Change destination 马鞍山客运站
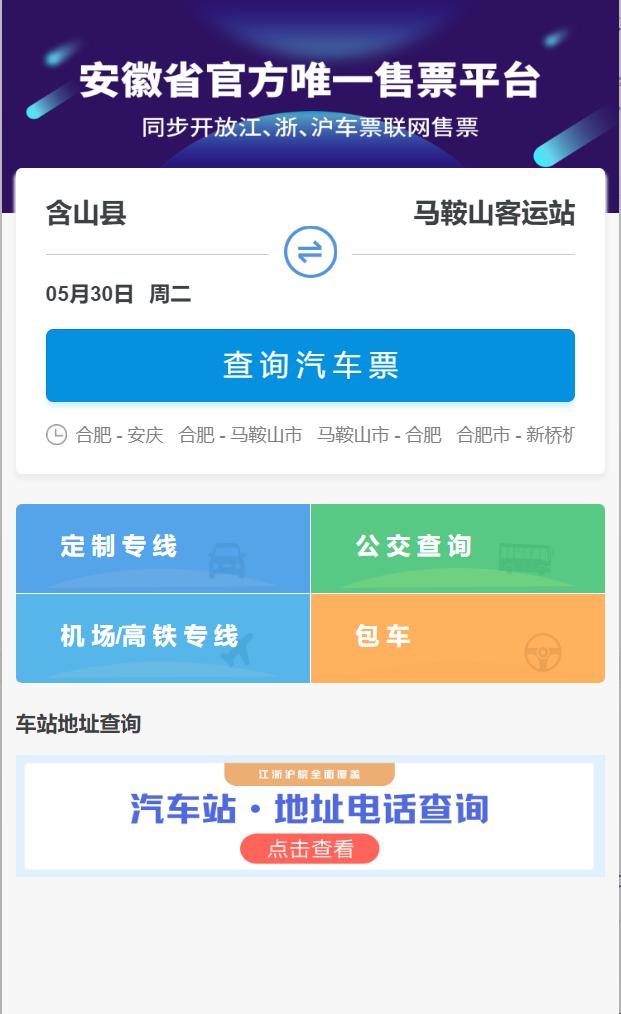 click(494, 213)
